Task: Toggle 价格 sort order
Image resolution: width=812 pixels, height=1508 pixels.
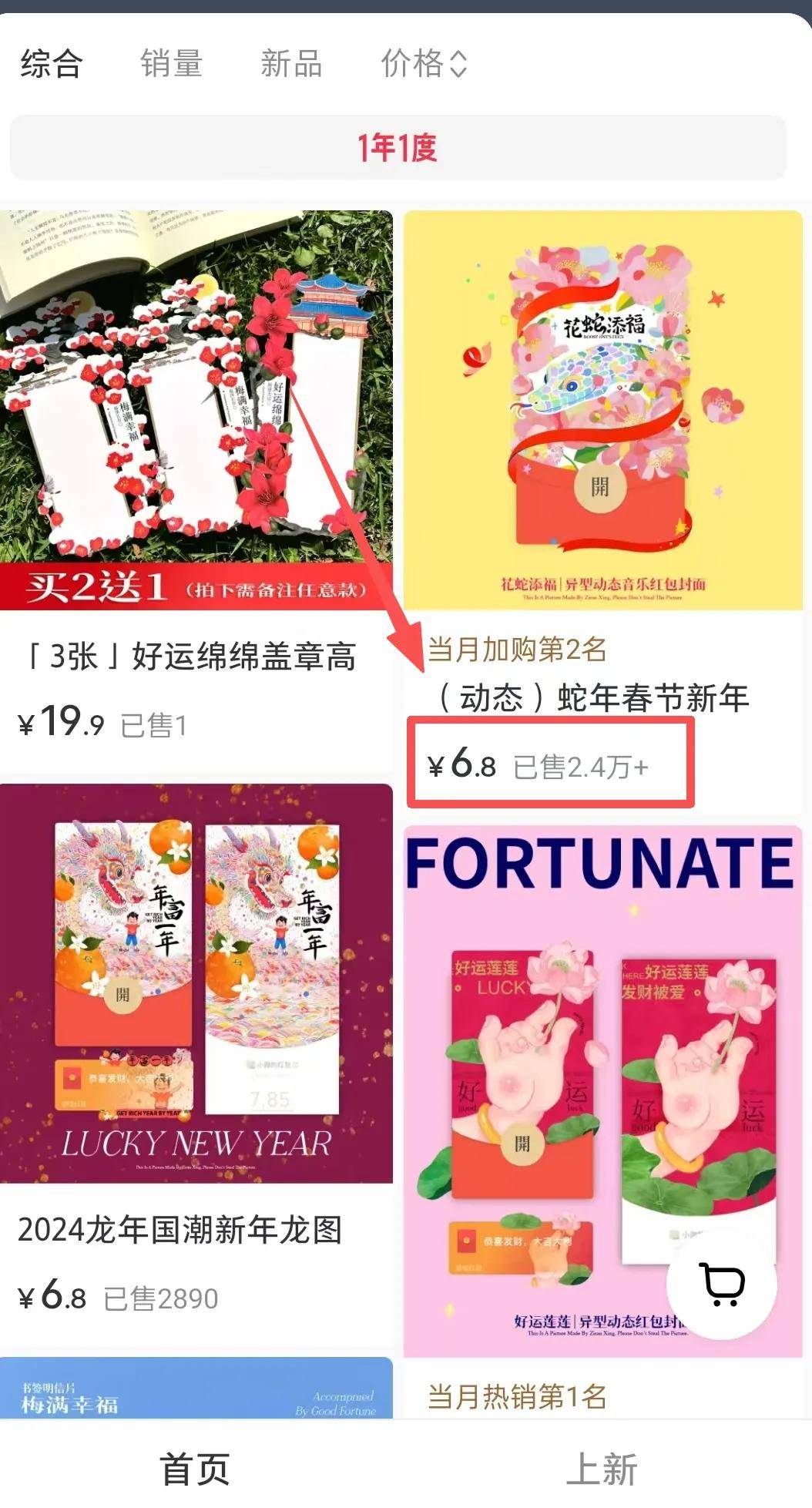Action: point(424,63)
